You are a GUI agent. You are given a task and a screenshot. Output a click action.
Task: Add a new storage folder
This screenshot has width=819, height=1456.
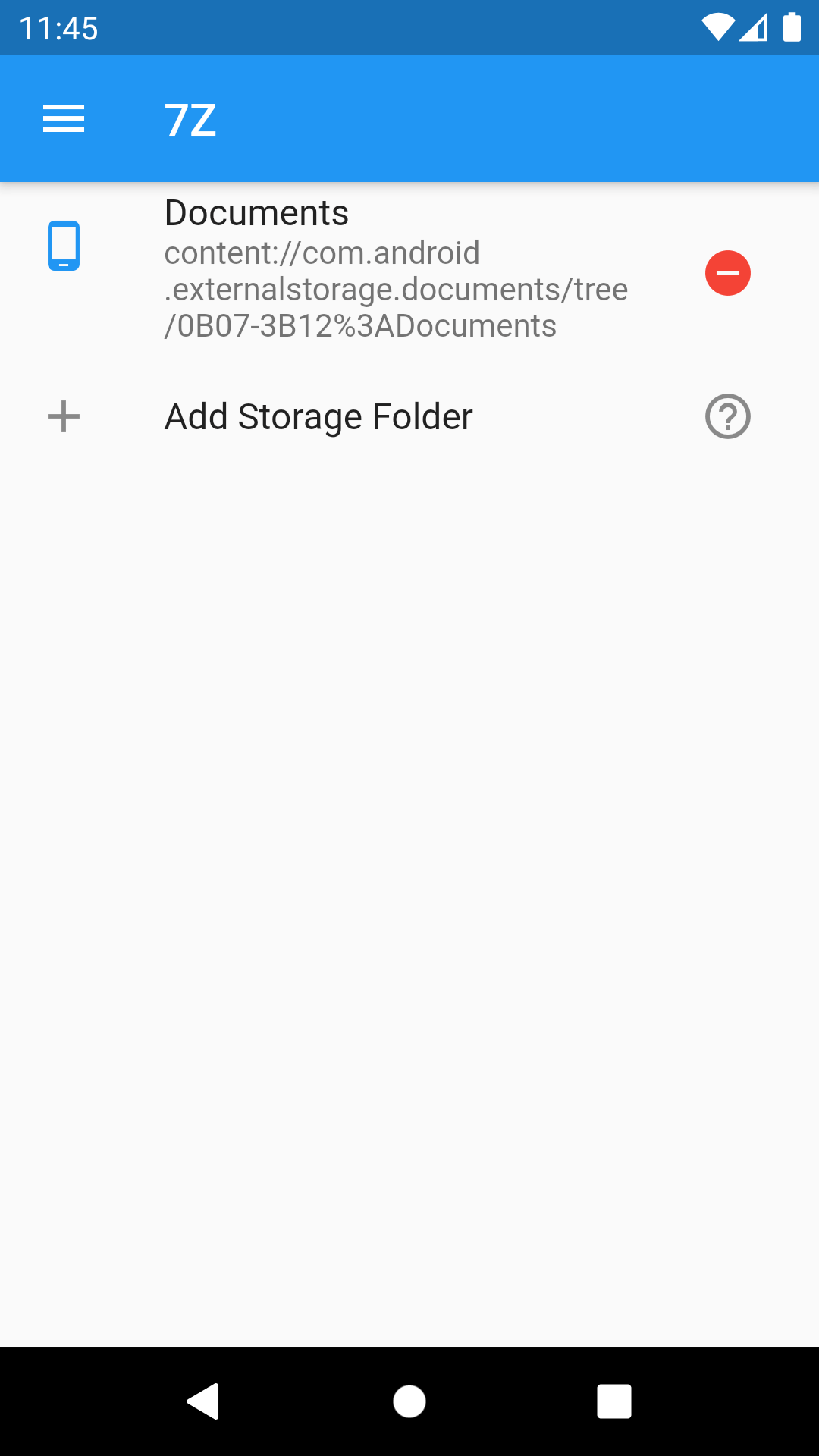click(318, 417)
